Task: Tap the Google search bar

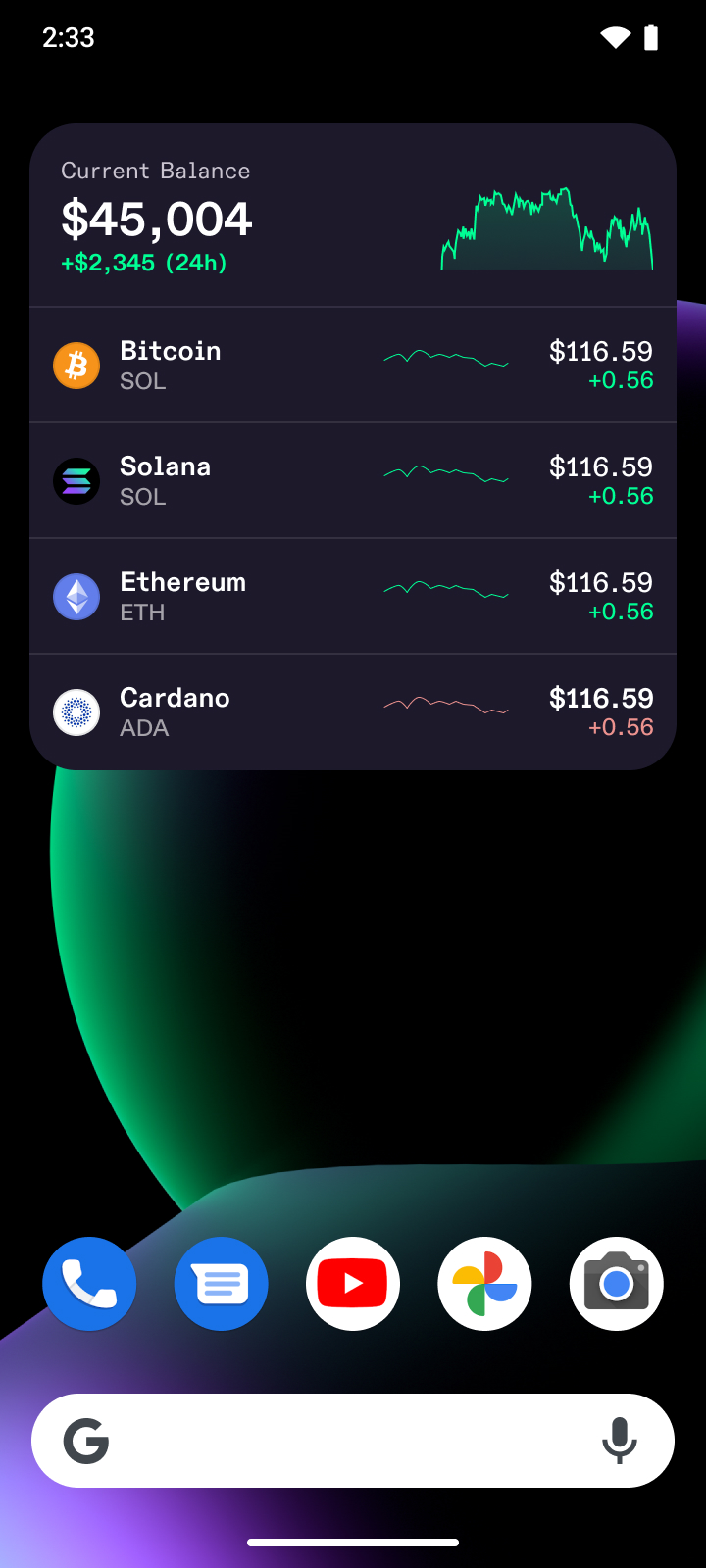Action: (x=333, y=1441)
